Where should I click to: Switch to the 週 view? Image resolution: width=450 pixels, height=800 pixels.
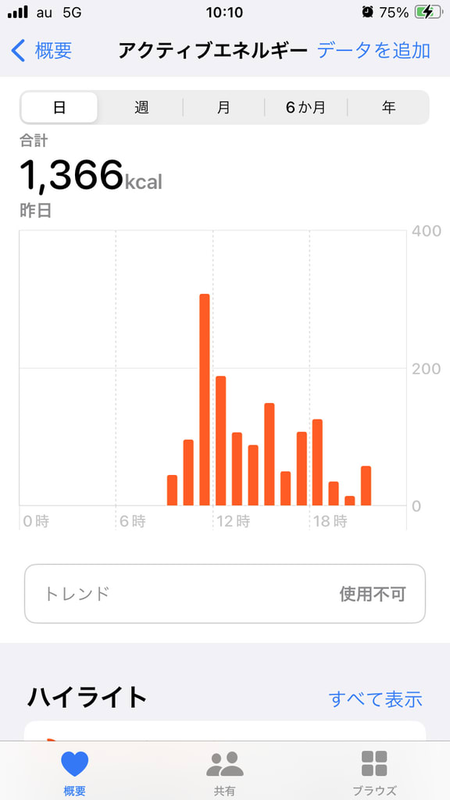coord(141,108)
